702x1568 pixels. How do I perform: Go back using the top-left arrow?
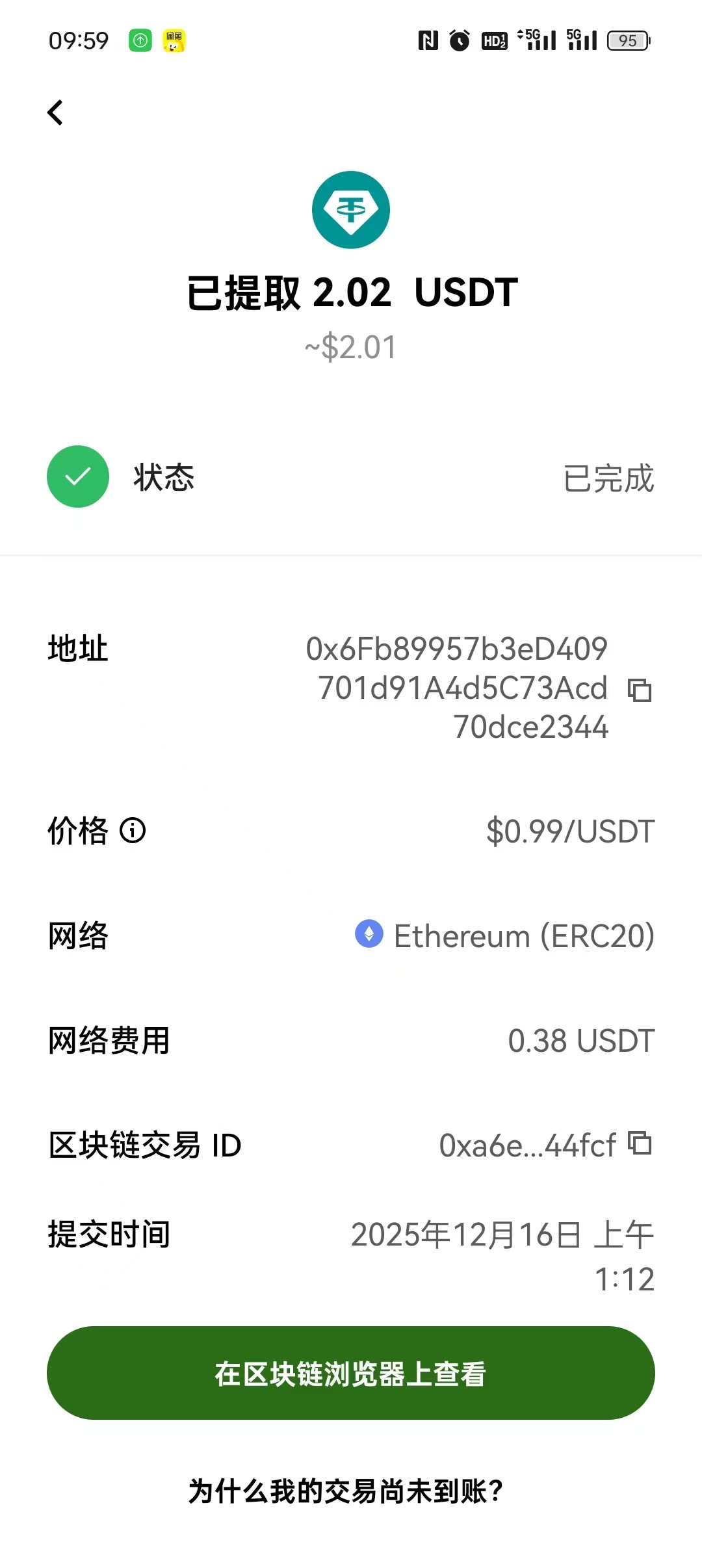coord(56,112)
